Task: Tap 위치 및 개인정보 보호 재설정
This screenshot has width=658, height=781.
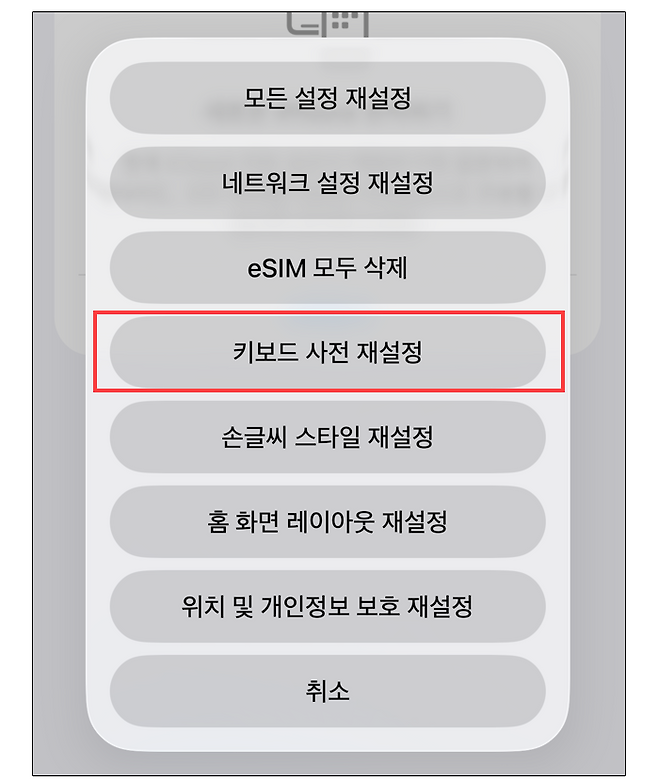Action: [x=327, y=606]
